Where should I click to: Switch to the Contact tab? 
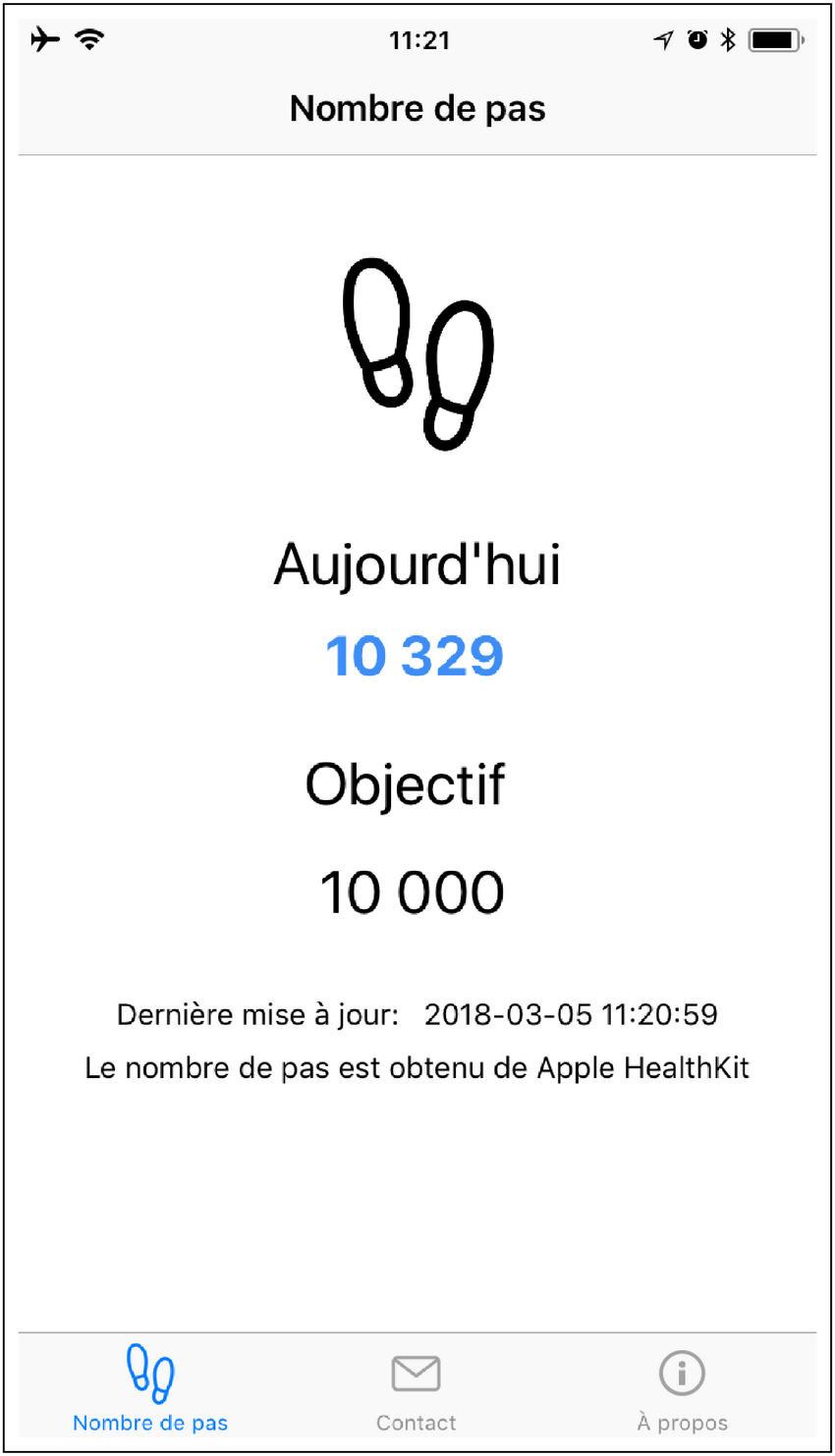click(x=416, y=1392)
